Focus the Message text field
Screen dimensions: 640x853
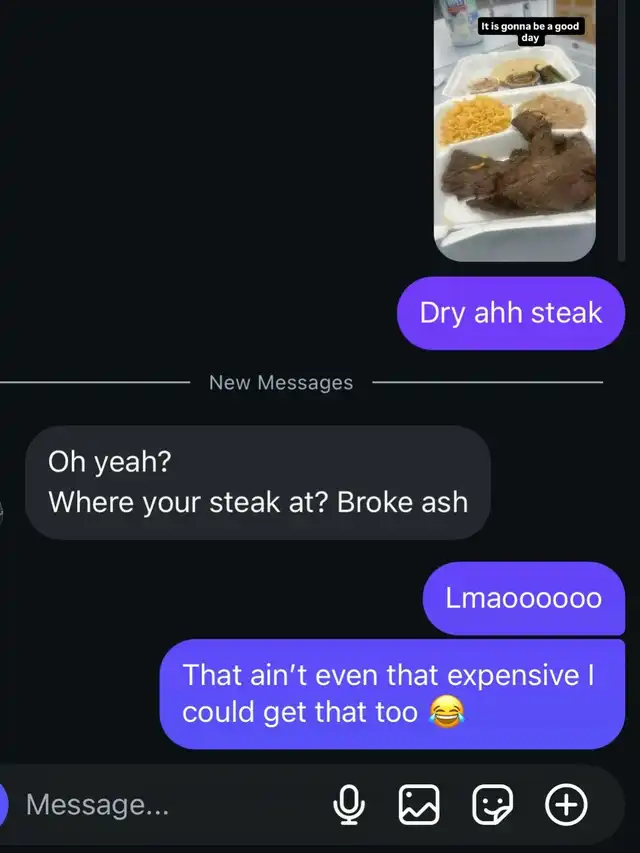click(x=150, y=804)
